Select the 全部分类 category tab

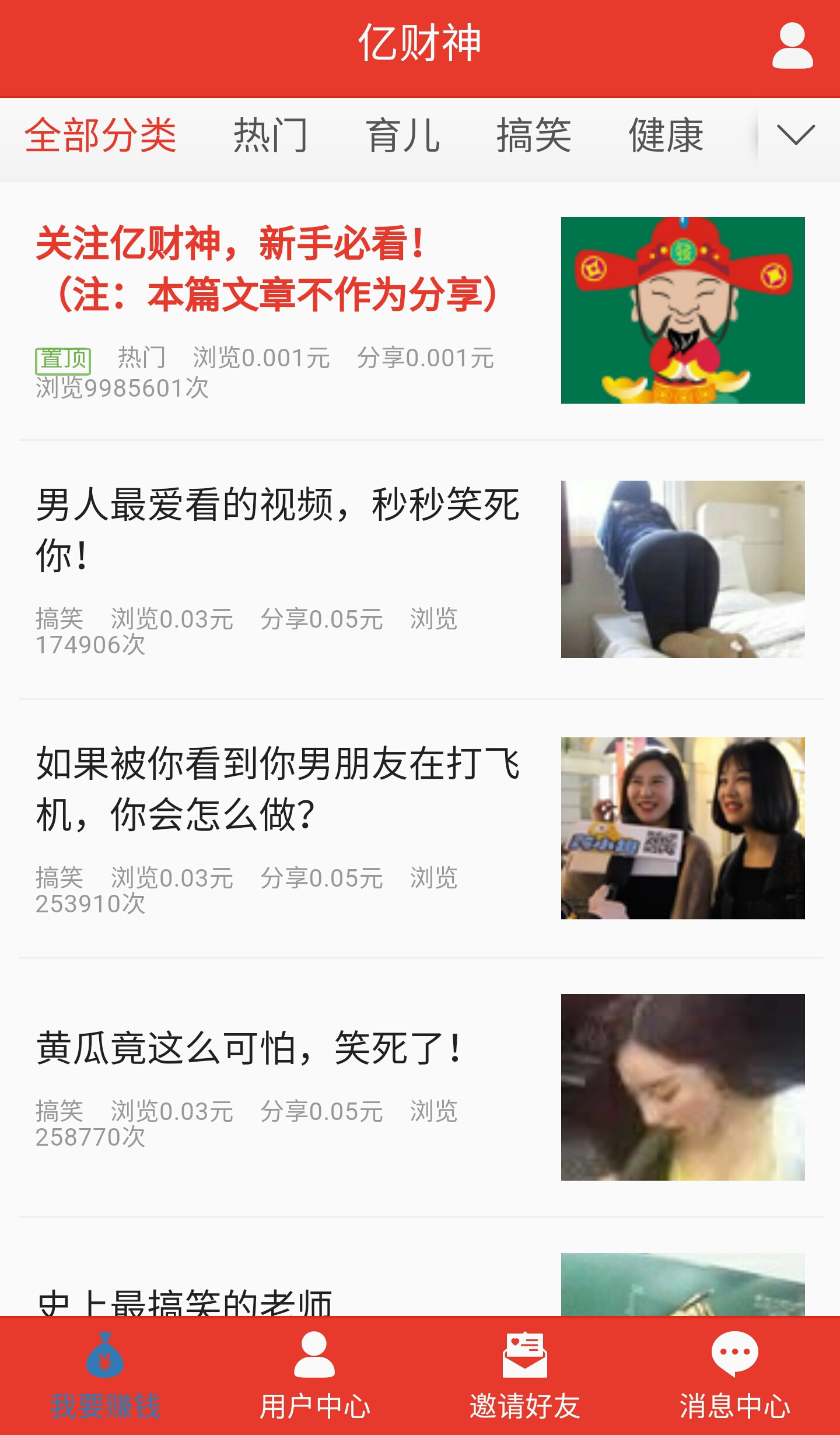coord(100,135)
